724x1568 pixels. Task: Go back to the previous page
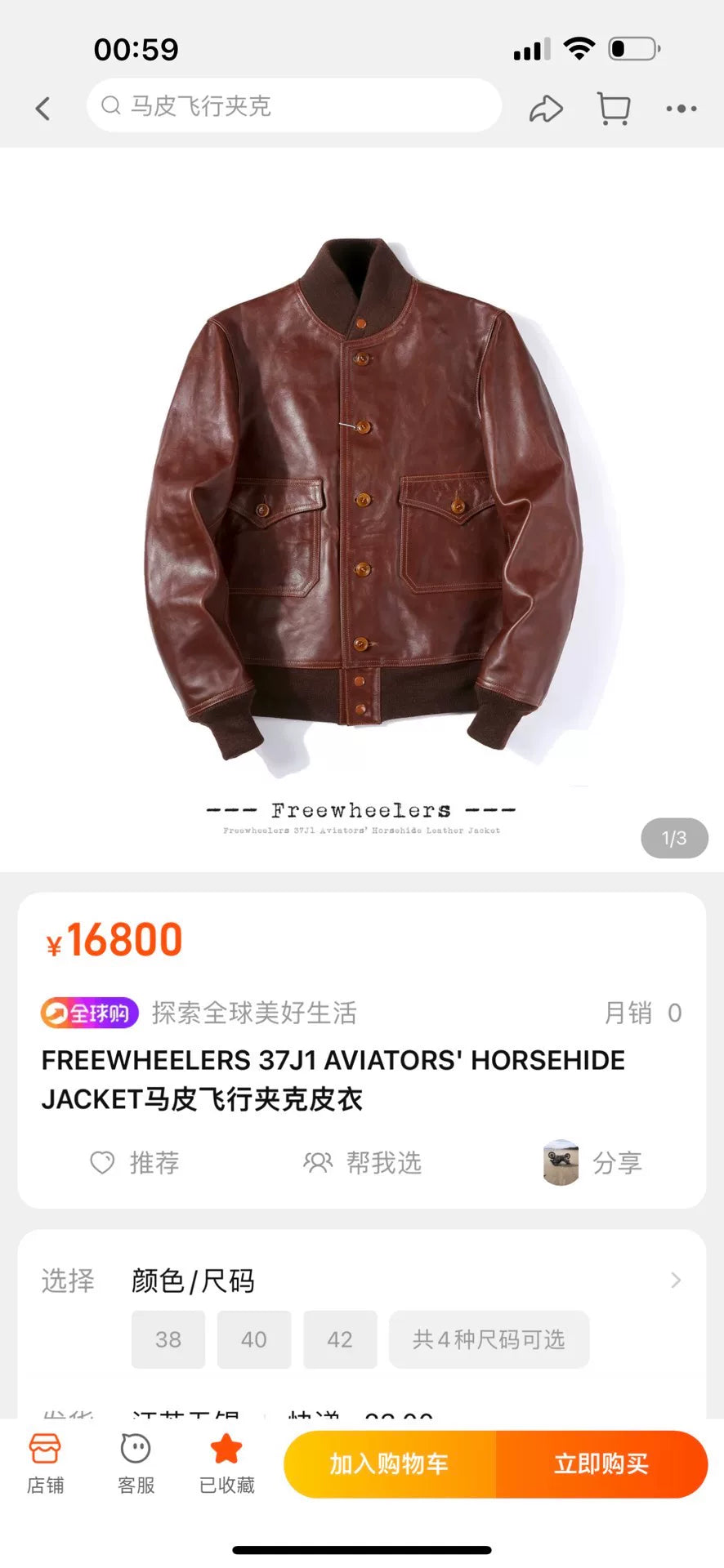(43, 108)
